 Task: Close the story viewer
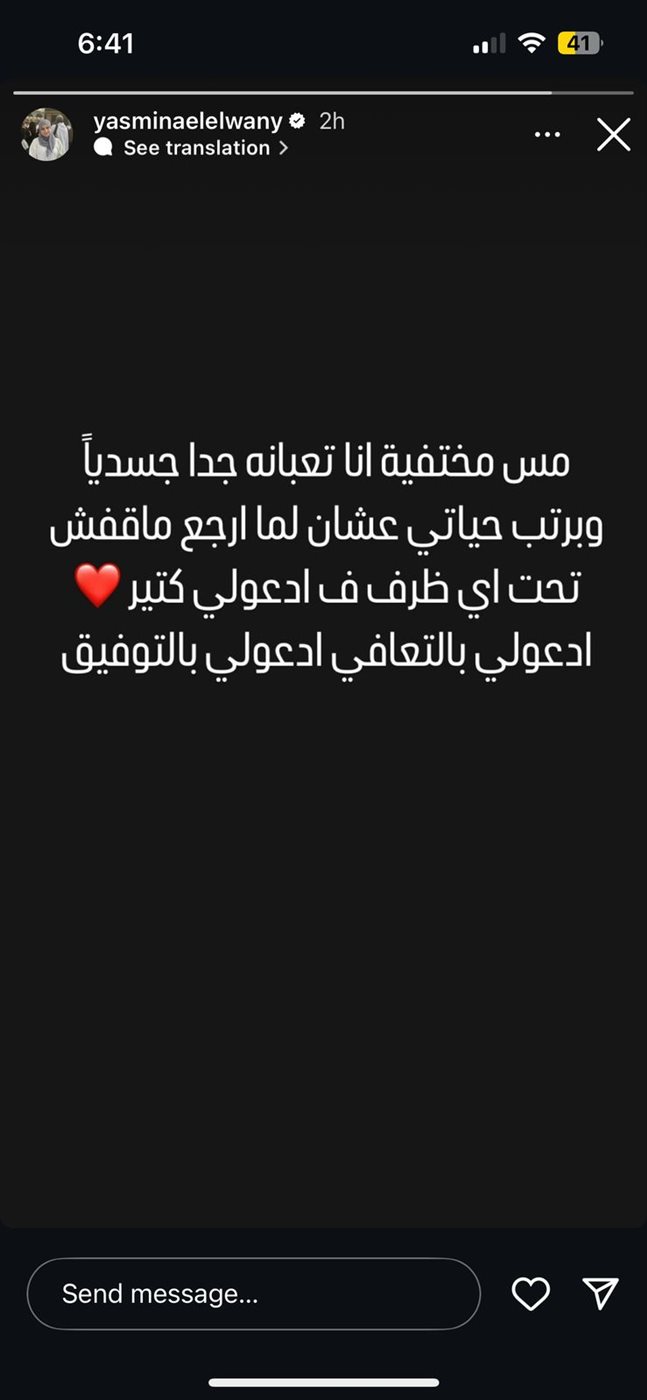click(613, 134)
